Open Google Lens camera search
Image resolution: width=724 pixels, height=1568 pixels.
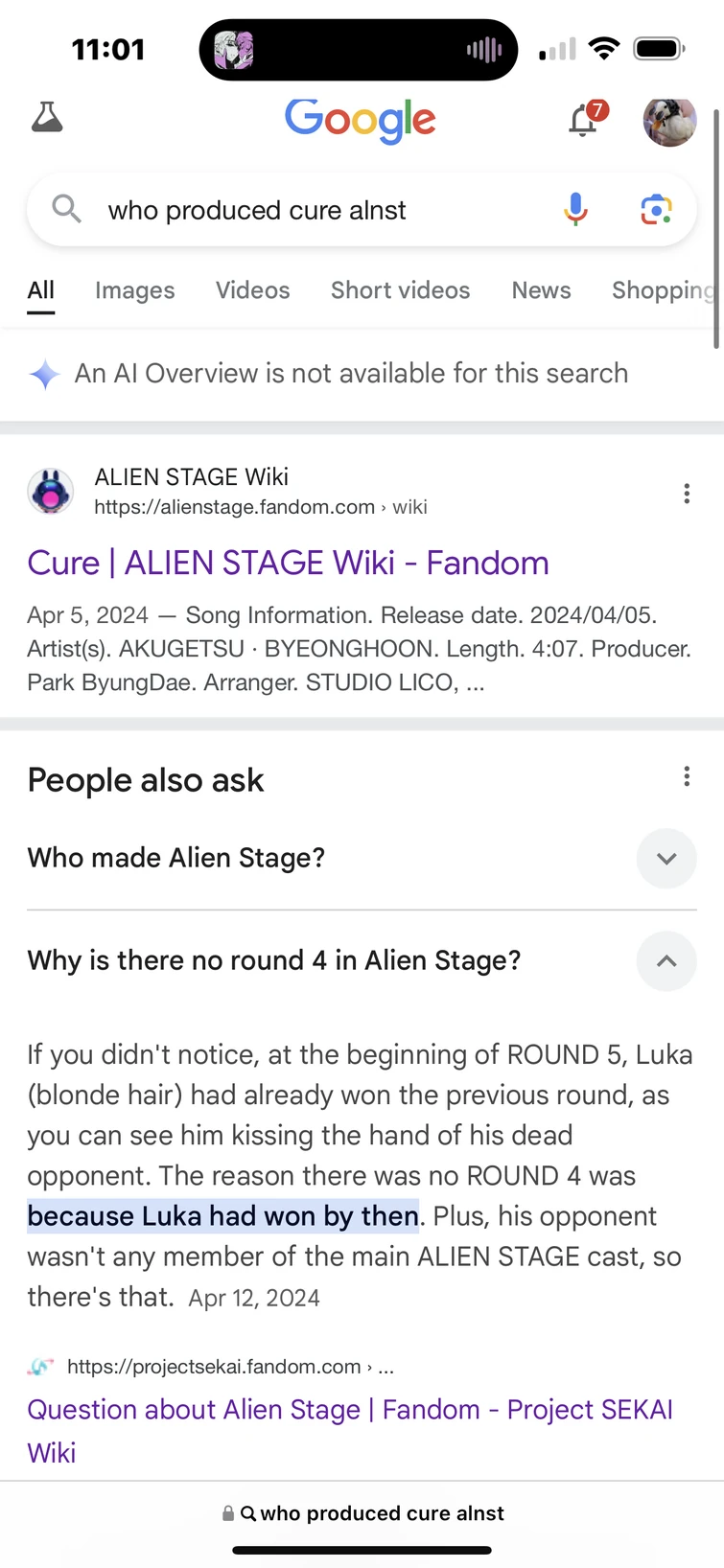click(656, 209)
